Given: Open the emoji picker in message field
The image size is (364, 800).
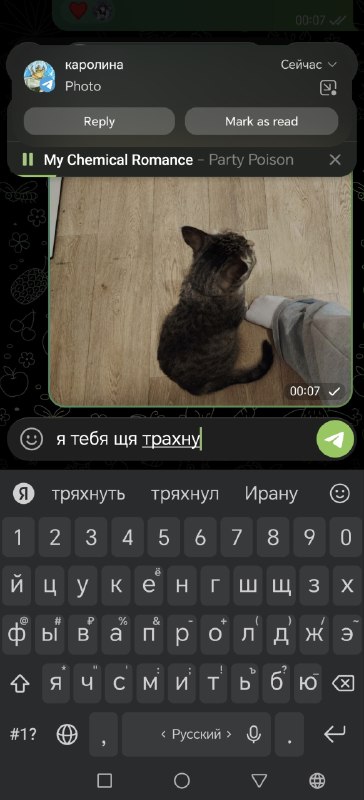Looking at the screenshot, I should (x=32, y=439).
